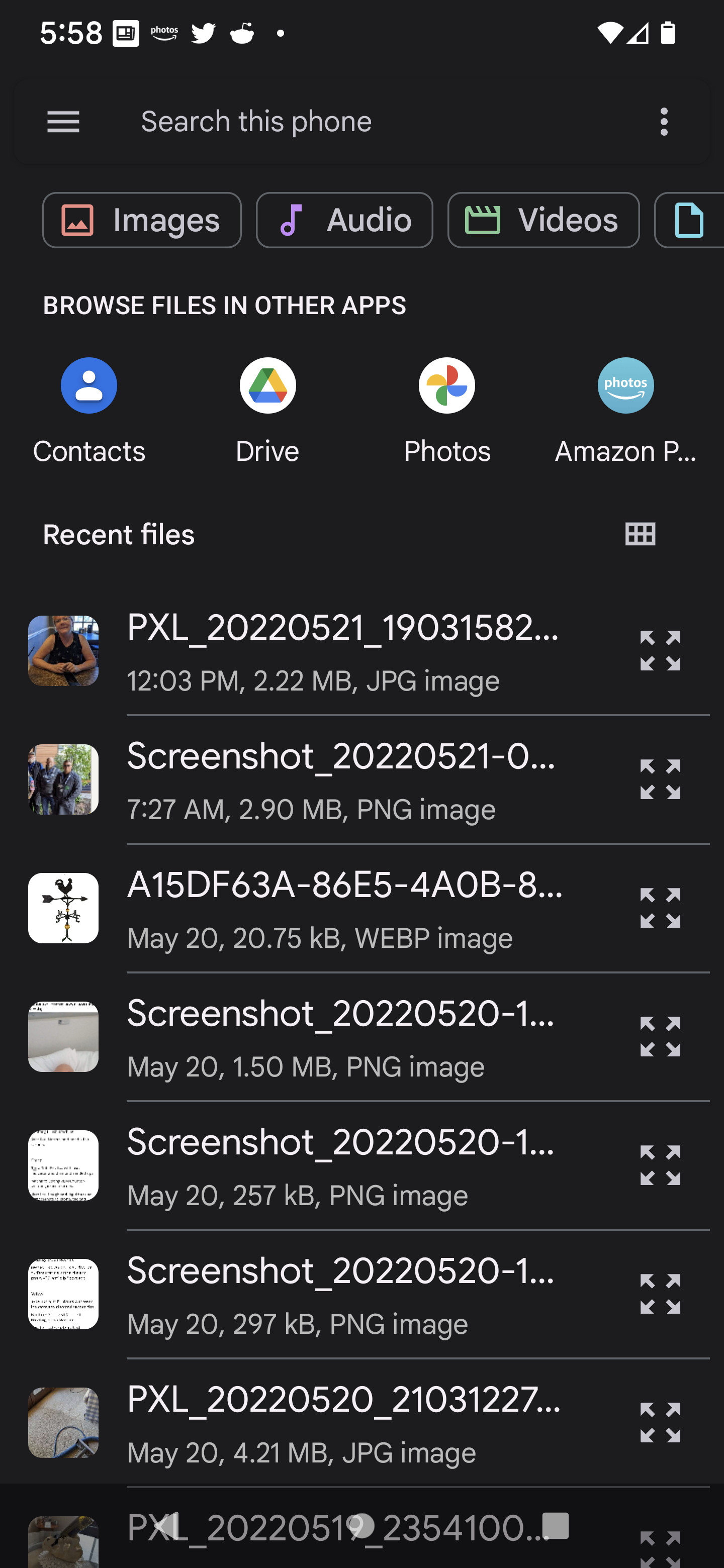Screen dimensions: 724x1568
Task: Filter files by Images chip
Action: coord(142,220)
